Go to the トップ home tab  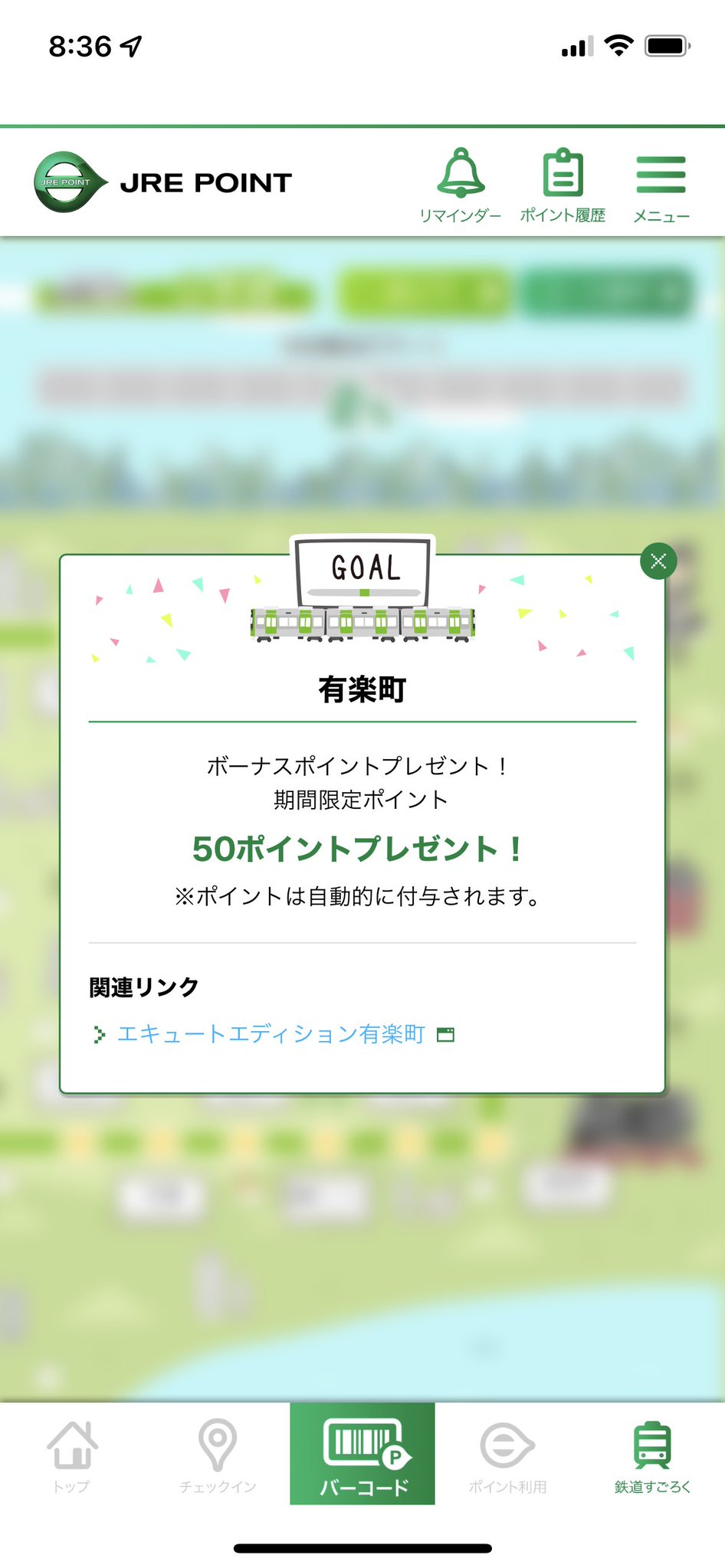(72, 1455)
